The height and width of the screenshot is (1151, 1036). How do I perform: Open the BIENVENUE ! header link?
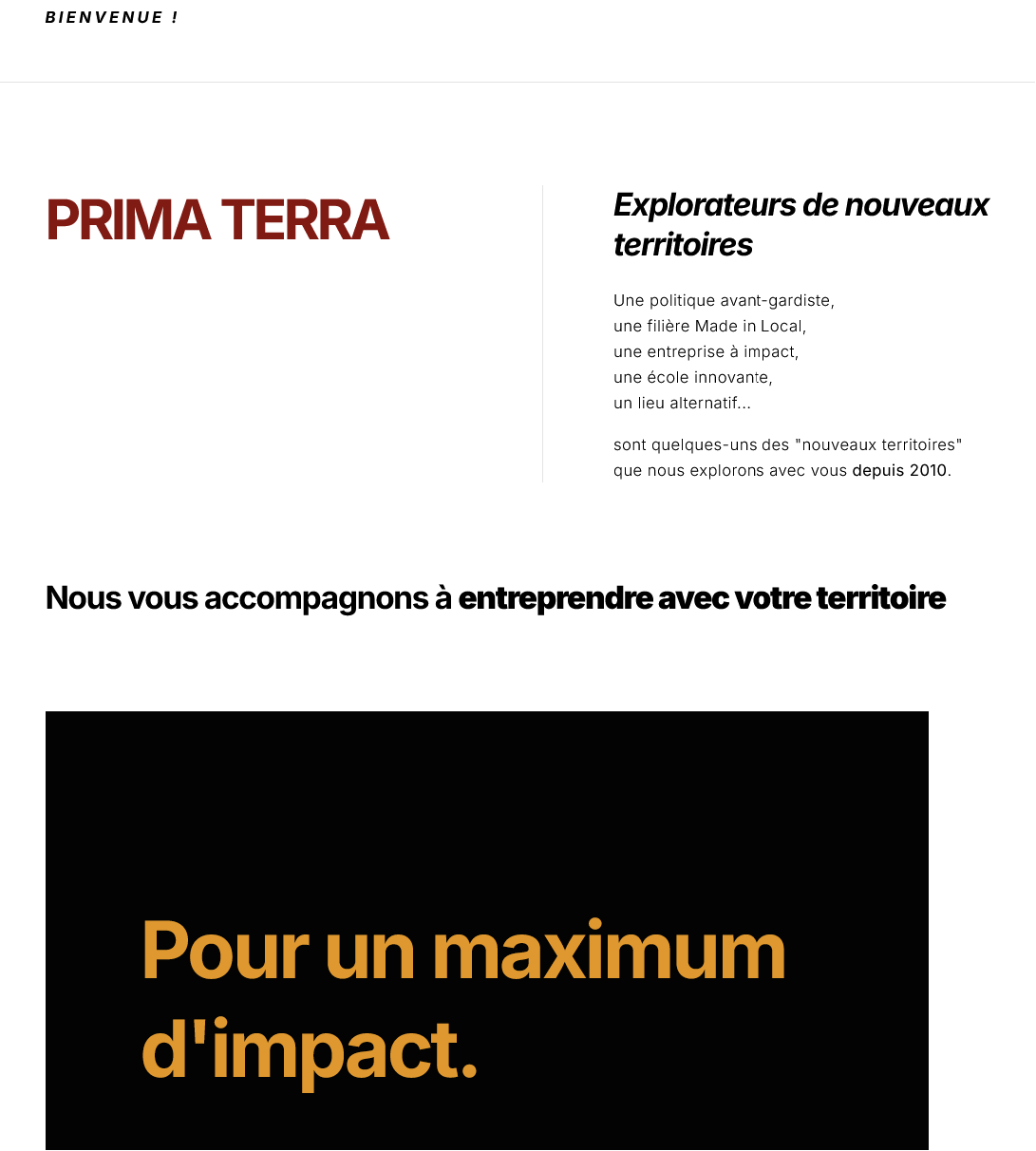point(112,18)
